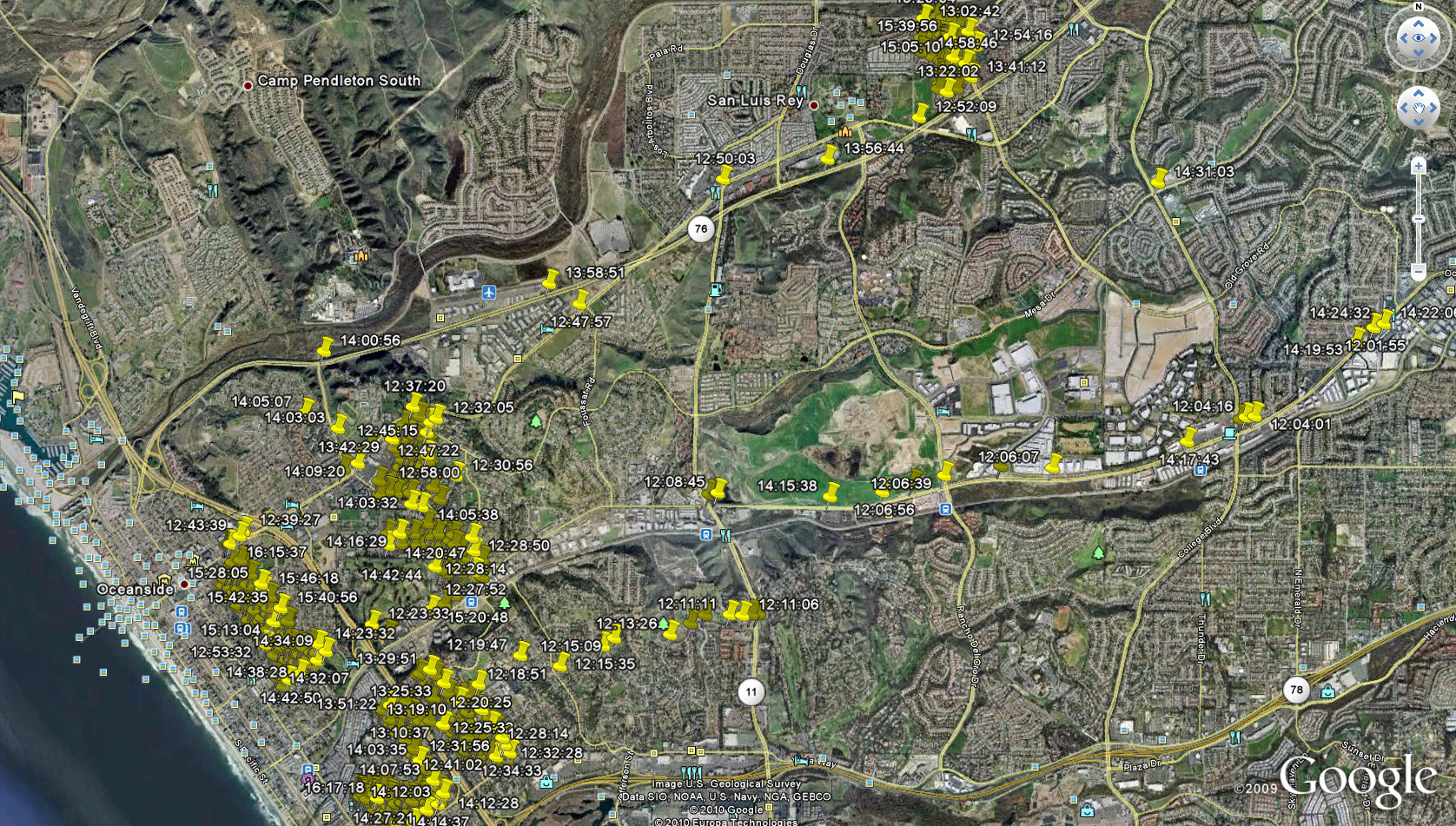Tap the look-around eye joystick
Screen dimensions: 1456x826
[x=1418, y=38]
